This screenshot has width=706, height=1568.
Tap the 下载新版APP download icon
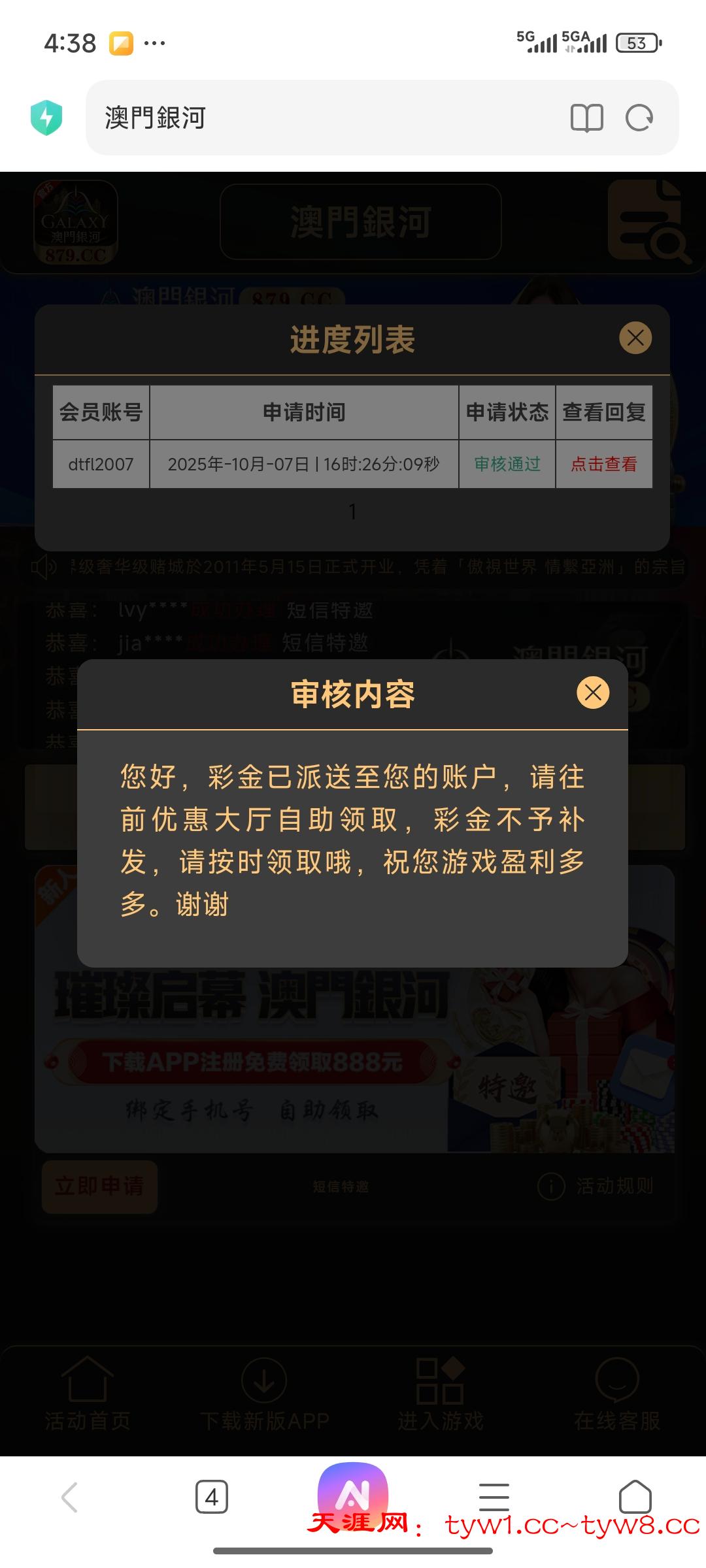point(263,1380)
